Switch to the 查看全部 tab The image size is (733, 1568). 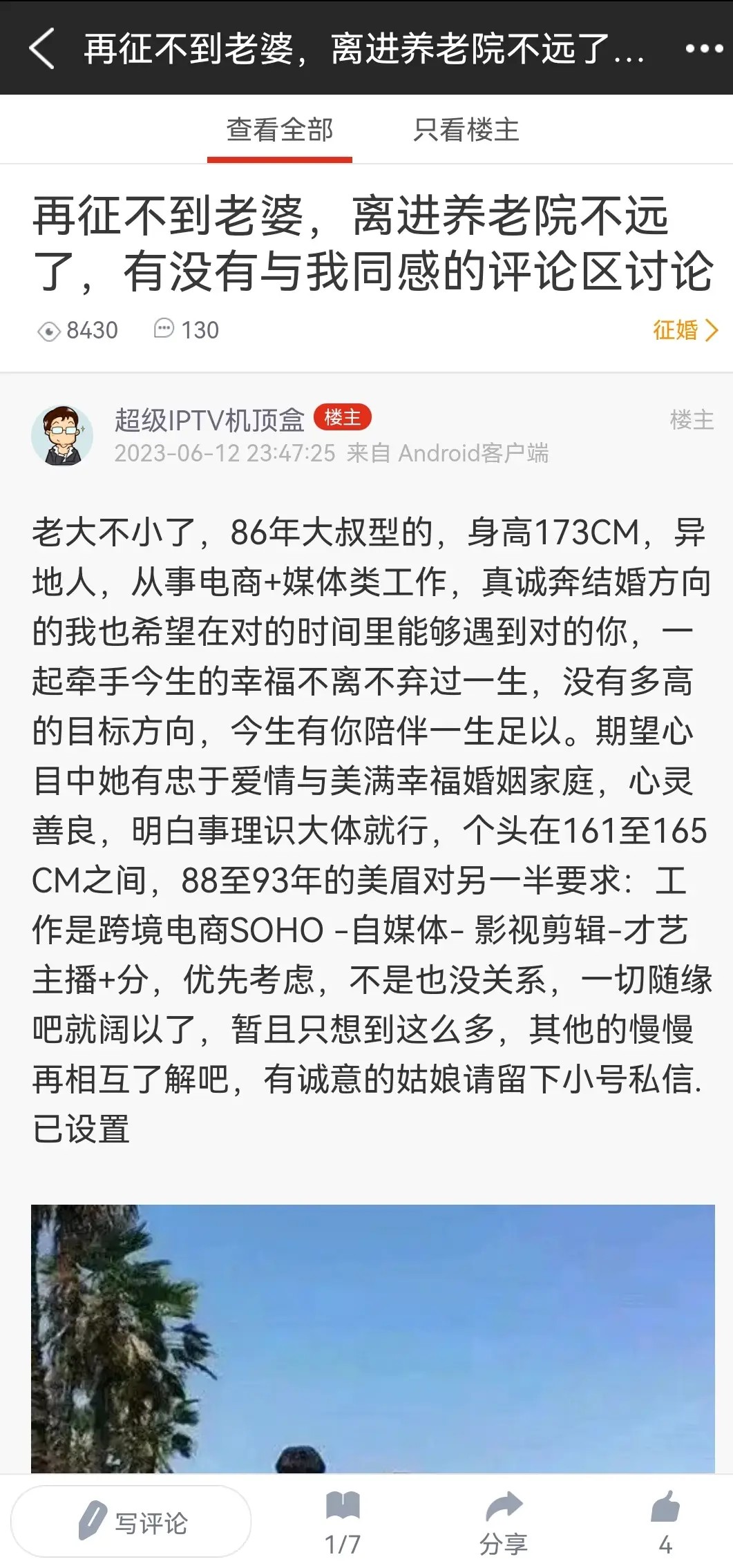[280, 130]
